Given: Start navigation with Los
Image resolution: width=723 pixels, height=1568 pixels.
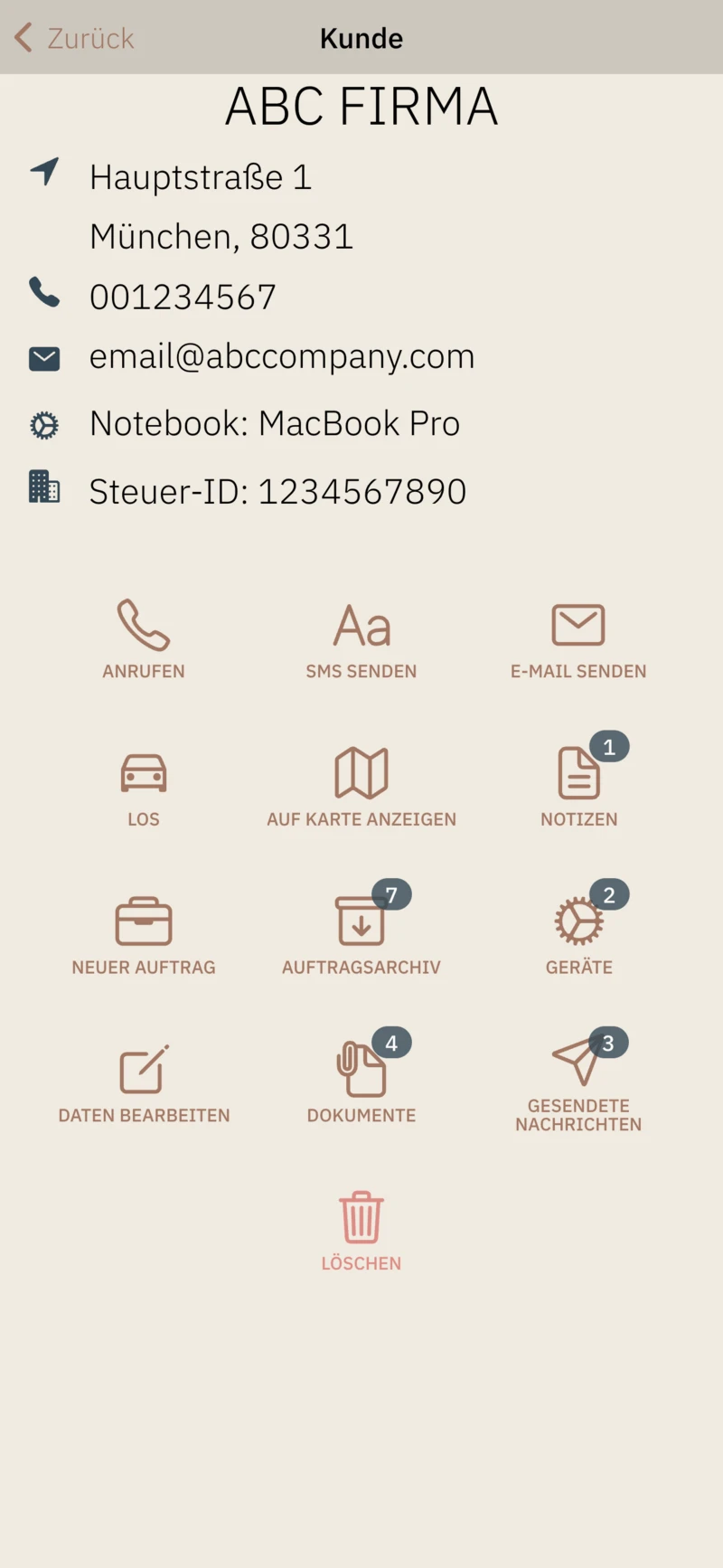Looking at the screenshot, I should (144, 787).
